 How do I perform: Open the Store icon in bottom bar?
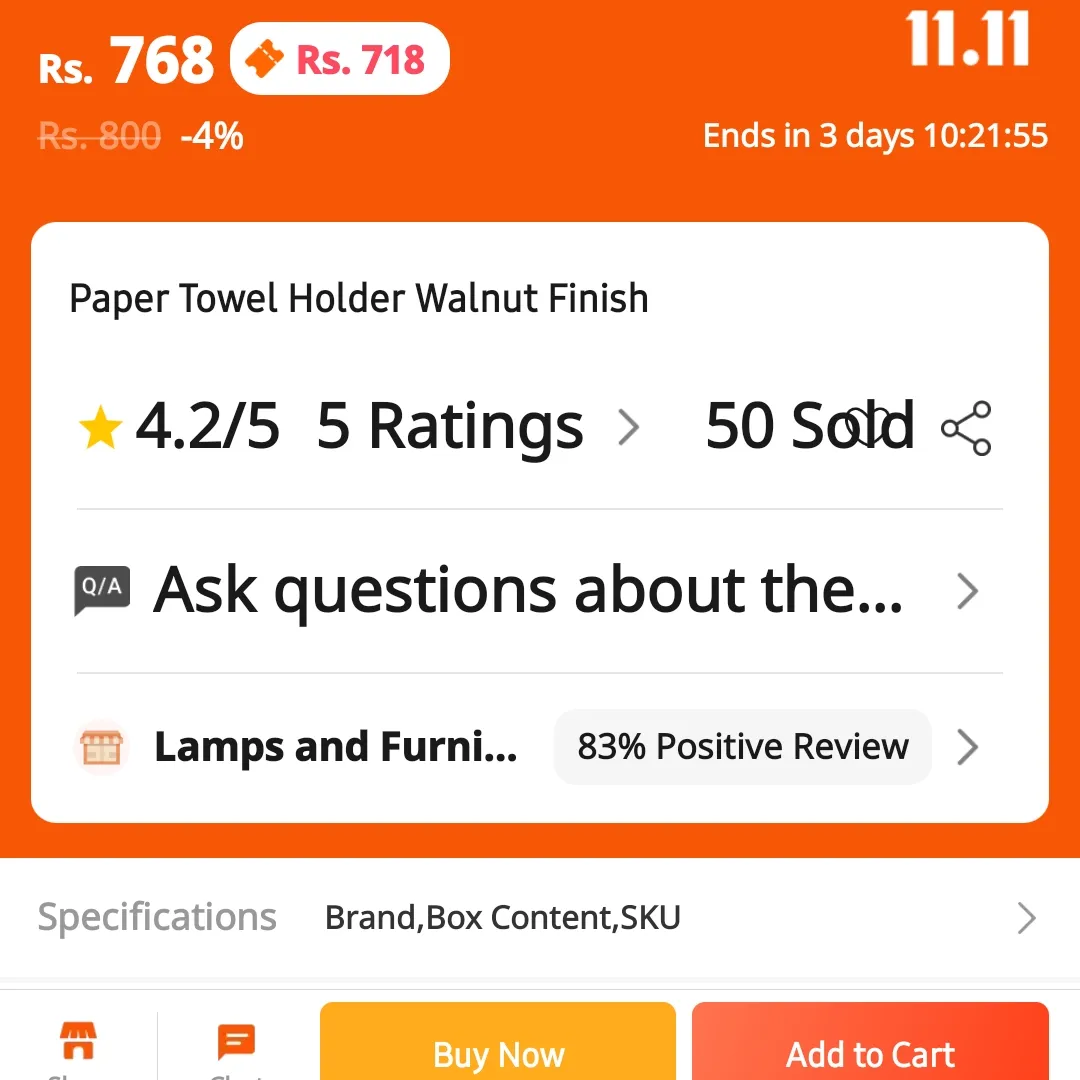[78, 1045]
